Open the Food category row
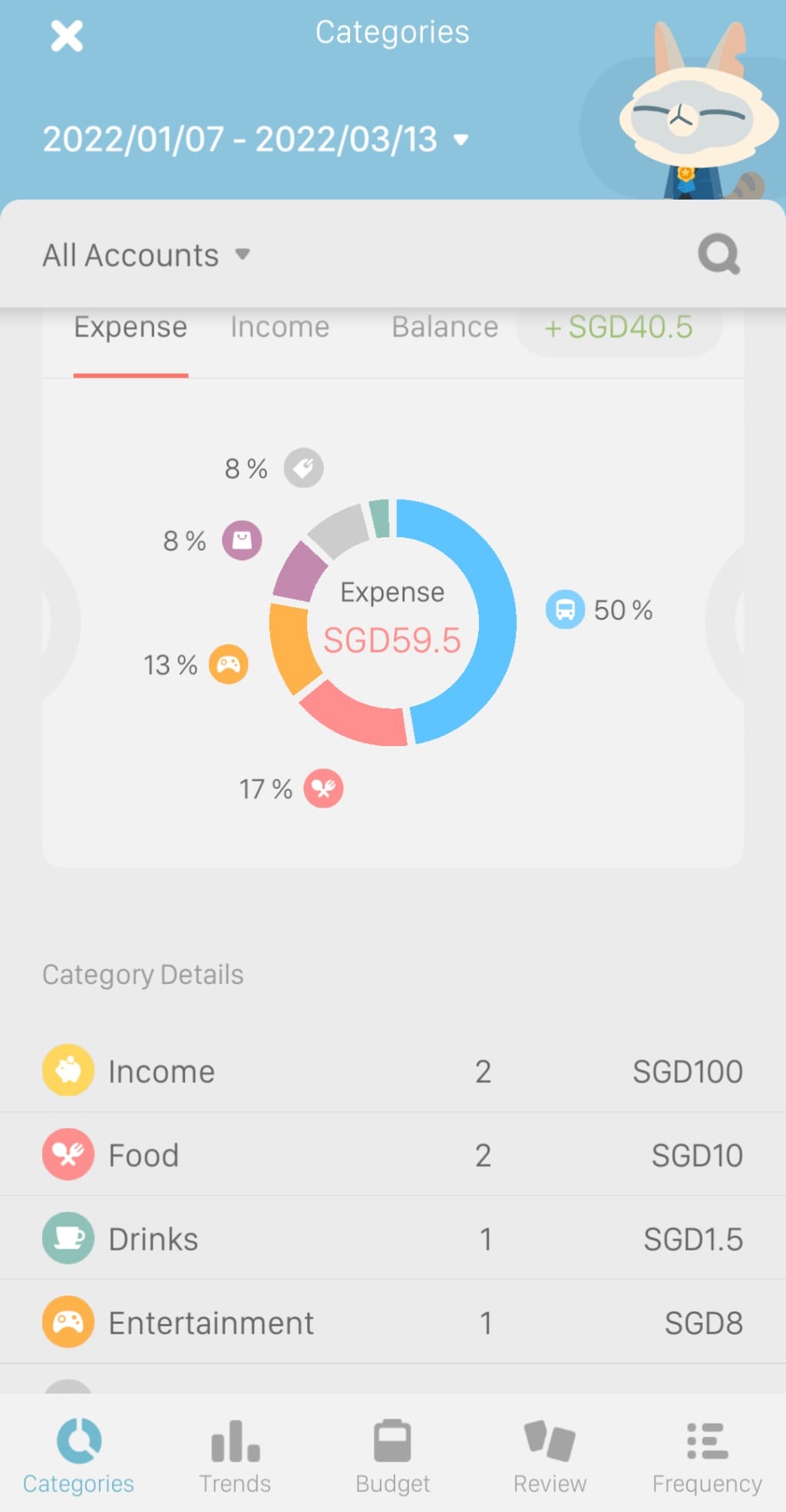The width and height of the screenshot is (786, 1512). pos(393,1154)
